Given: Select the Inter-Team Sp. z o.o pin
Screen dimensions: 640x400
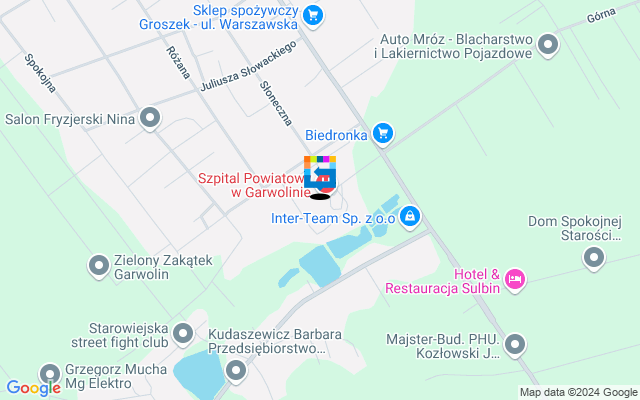Looking at the screenshot, I should 410,216.
